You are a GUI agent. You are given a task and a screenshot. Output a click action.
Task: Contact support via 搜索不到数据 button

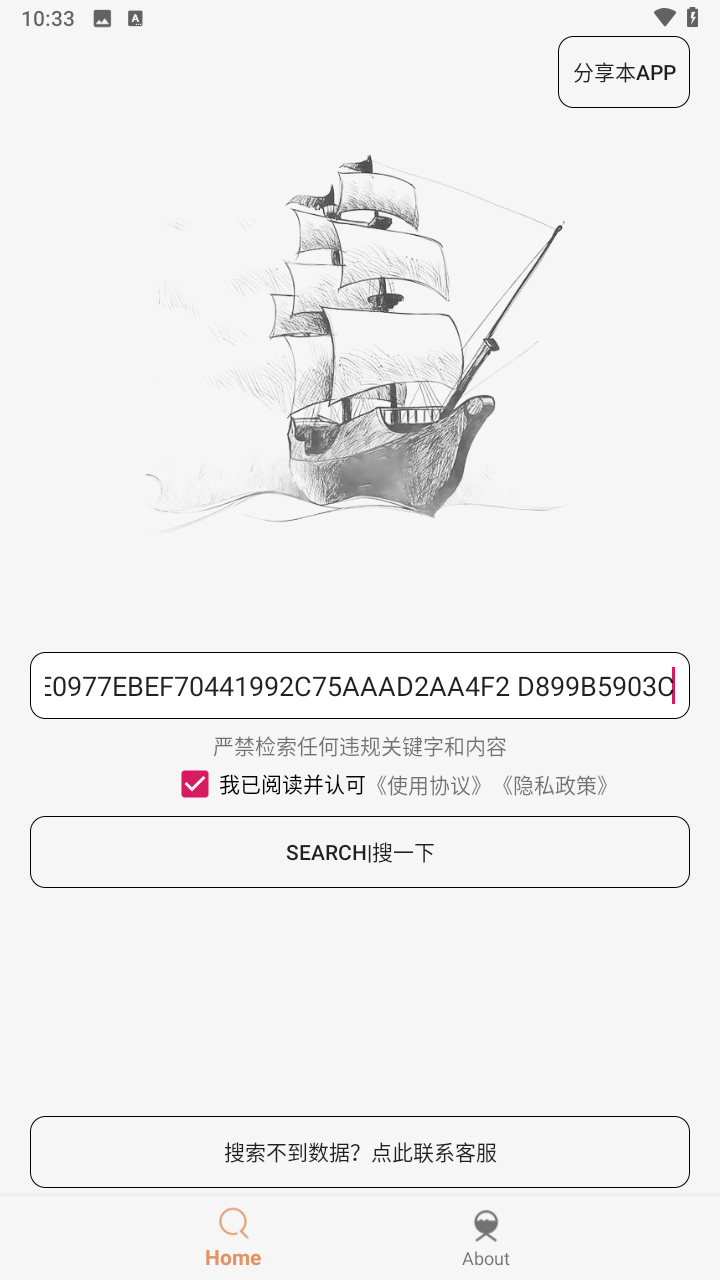tap(360, 1152)
